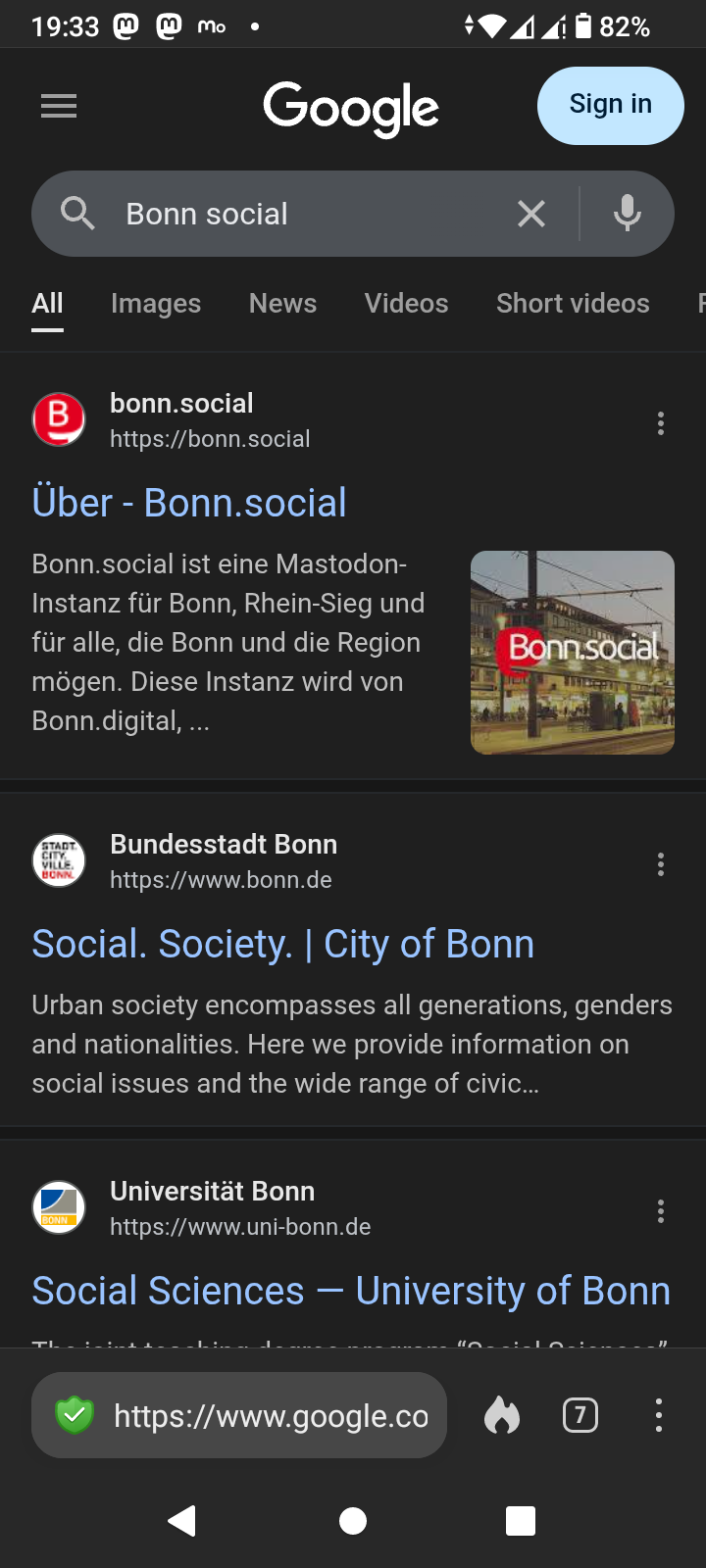
Task: Open the Bonn.social preview image
Action: click(x=573, y=652)
